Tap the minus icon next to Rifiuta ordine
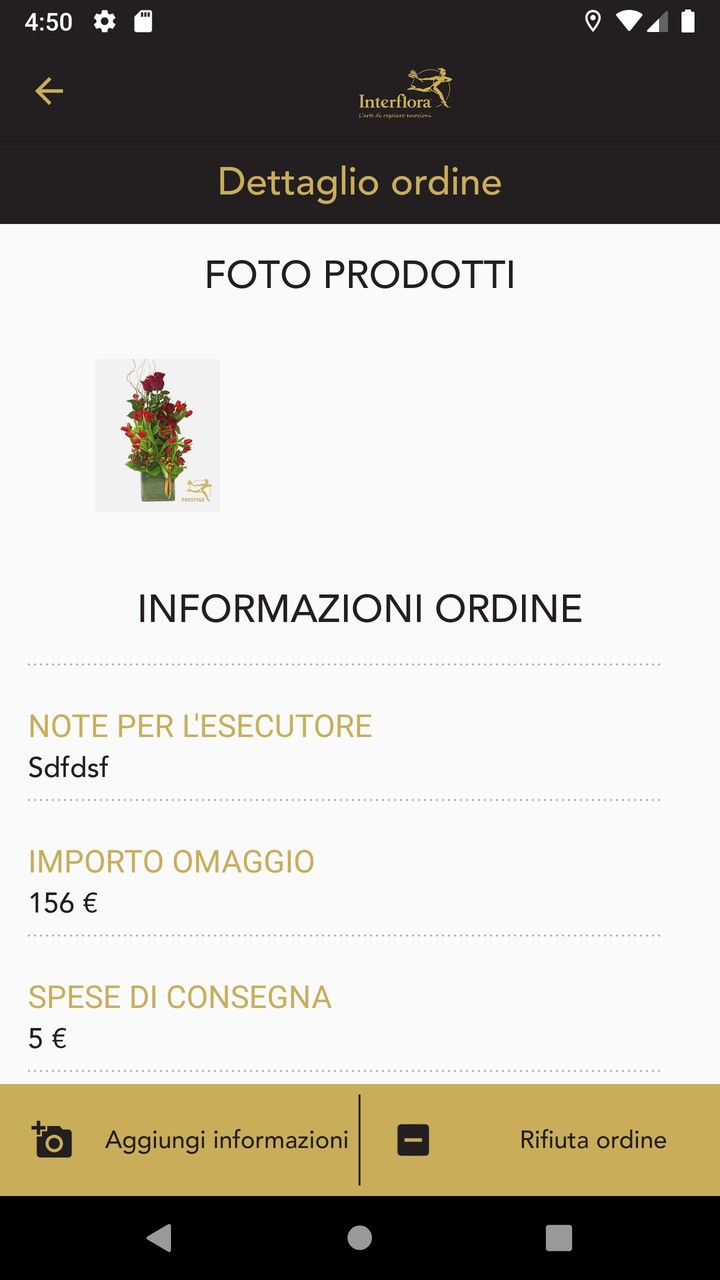This screenshot has width=720, height=1280. (413, 1138)
